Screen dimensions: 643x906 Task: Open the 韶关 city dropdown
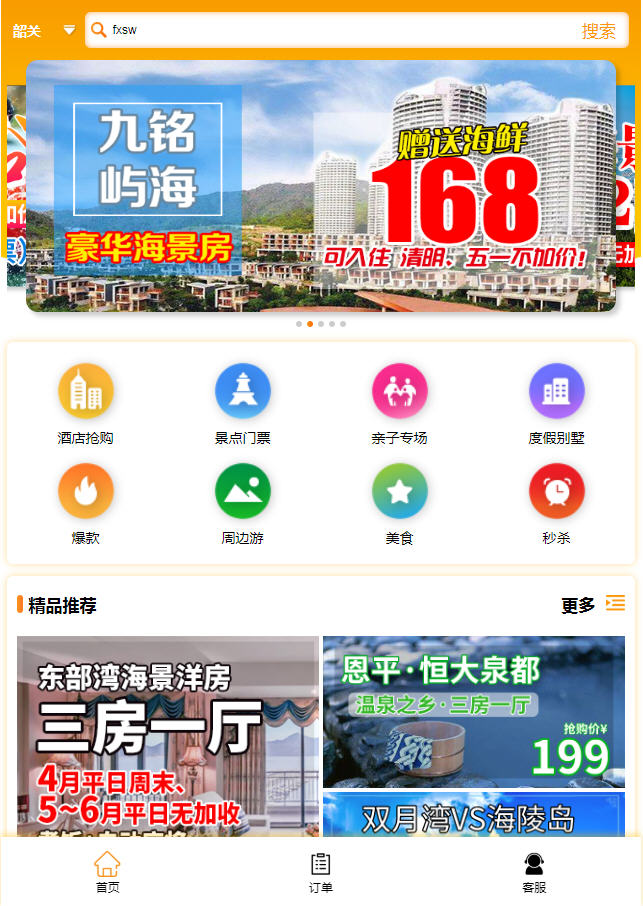[42, 31]
